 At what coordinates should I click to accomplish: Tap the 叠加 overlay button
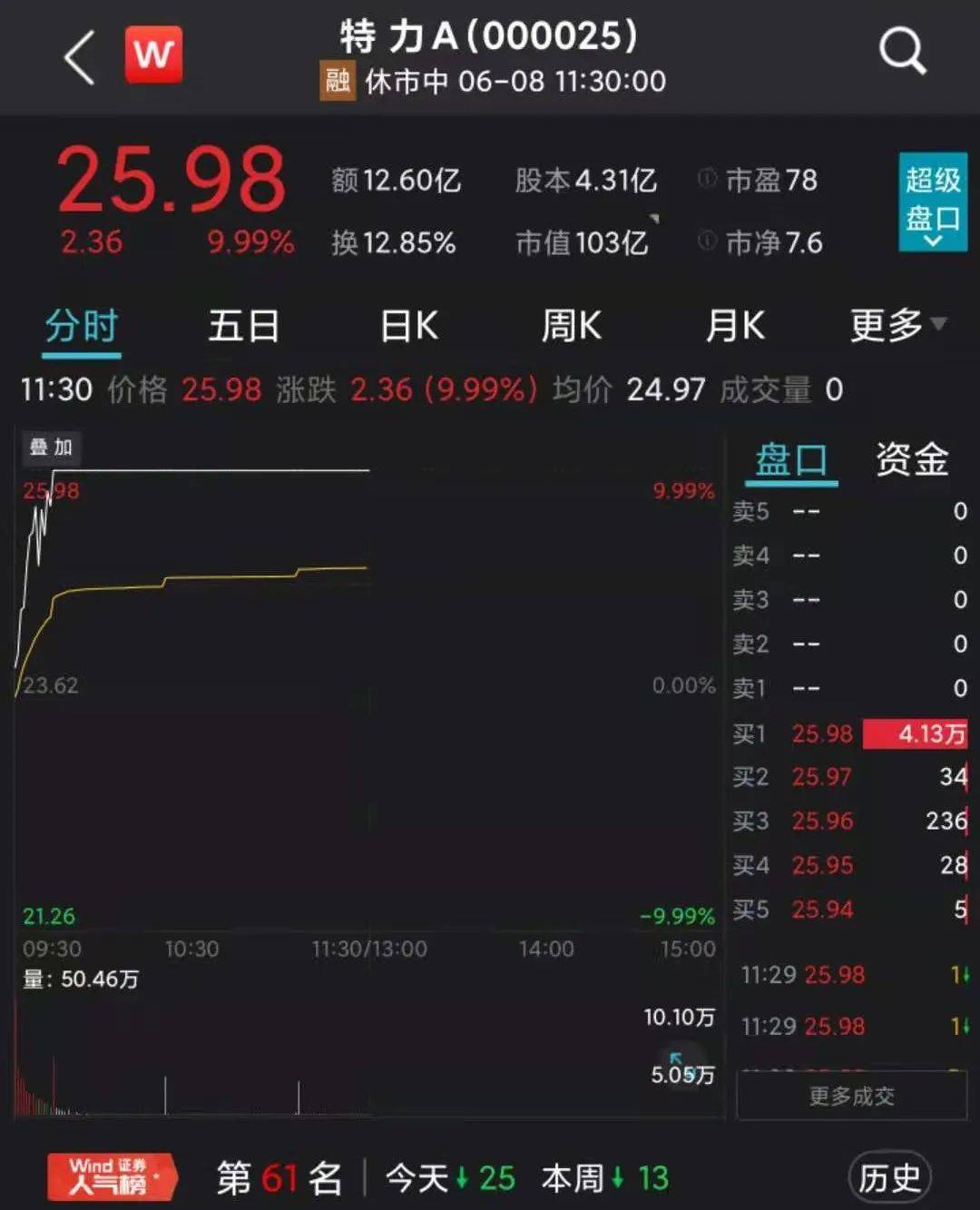(x=51, y=447)
